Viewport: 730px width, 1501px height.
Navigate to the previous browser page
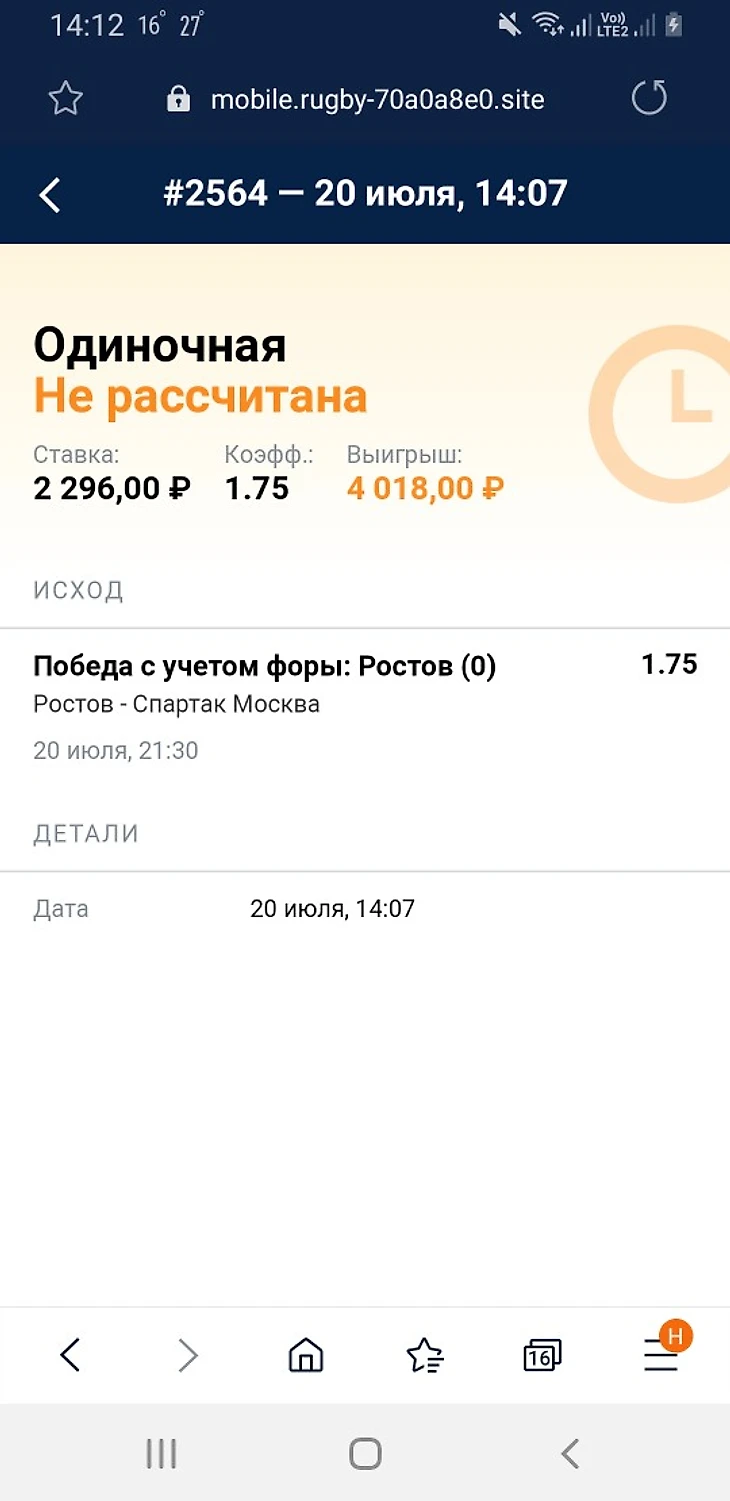[x=70, y=1355]
